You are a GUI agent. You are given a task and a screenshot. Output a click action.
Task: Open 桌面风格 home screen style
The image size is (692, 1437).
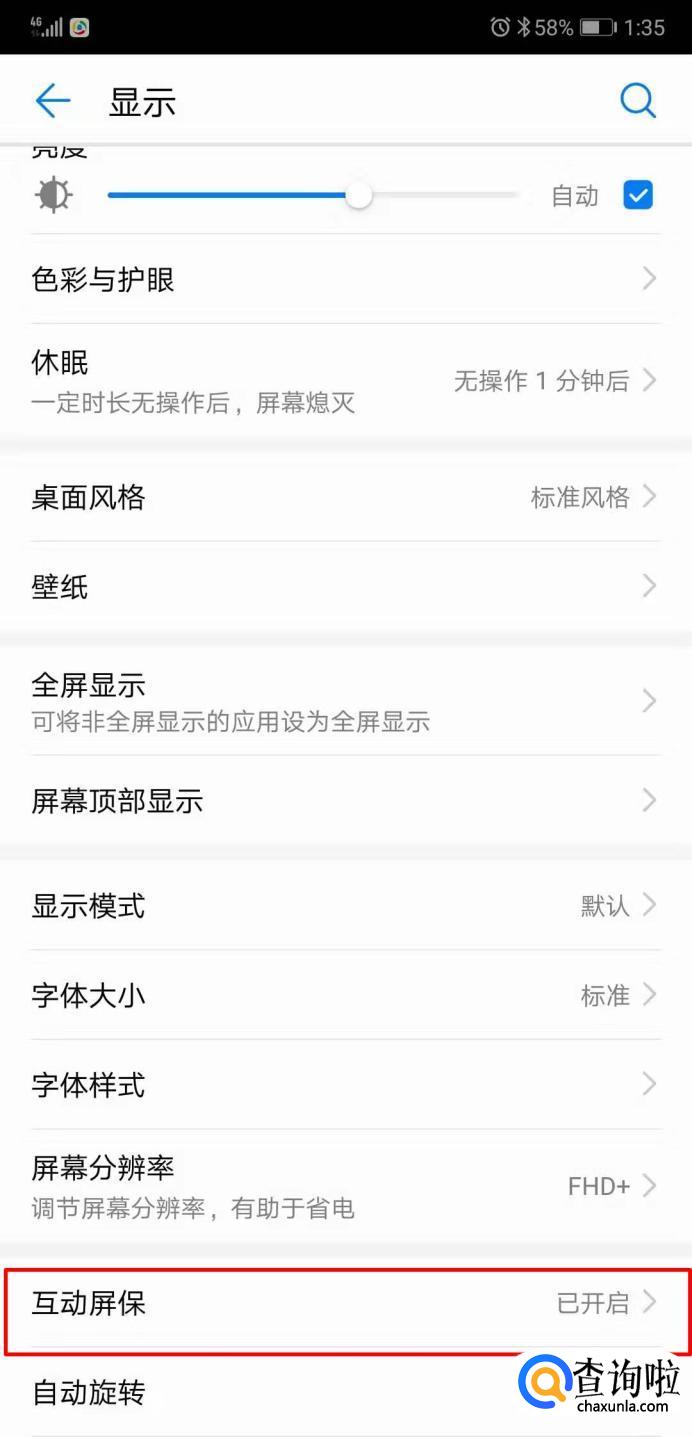coord(345,497)
